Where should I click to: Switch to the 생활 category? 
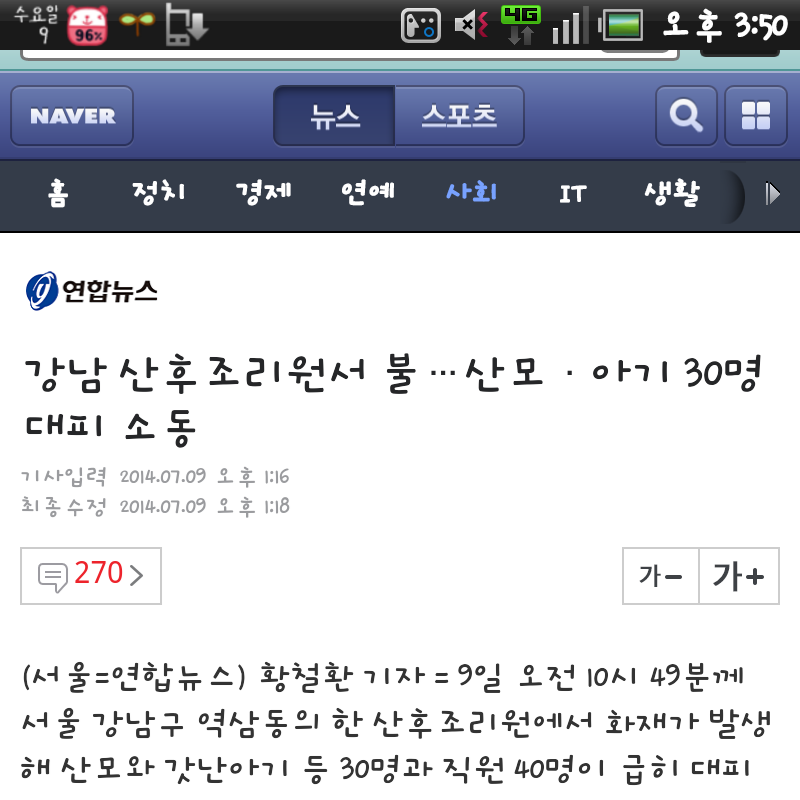click(x=671, y=193)
